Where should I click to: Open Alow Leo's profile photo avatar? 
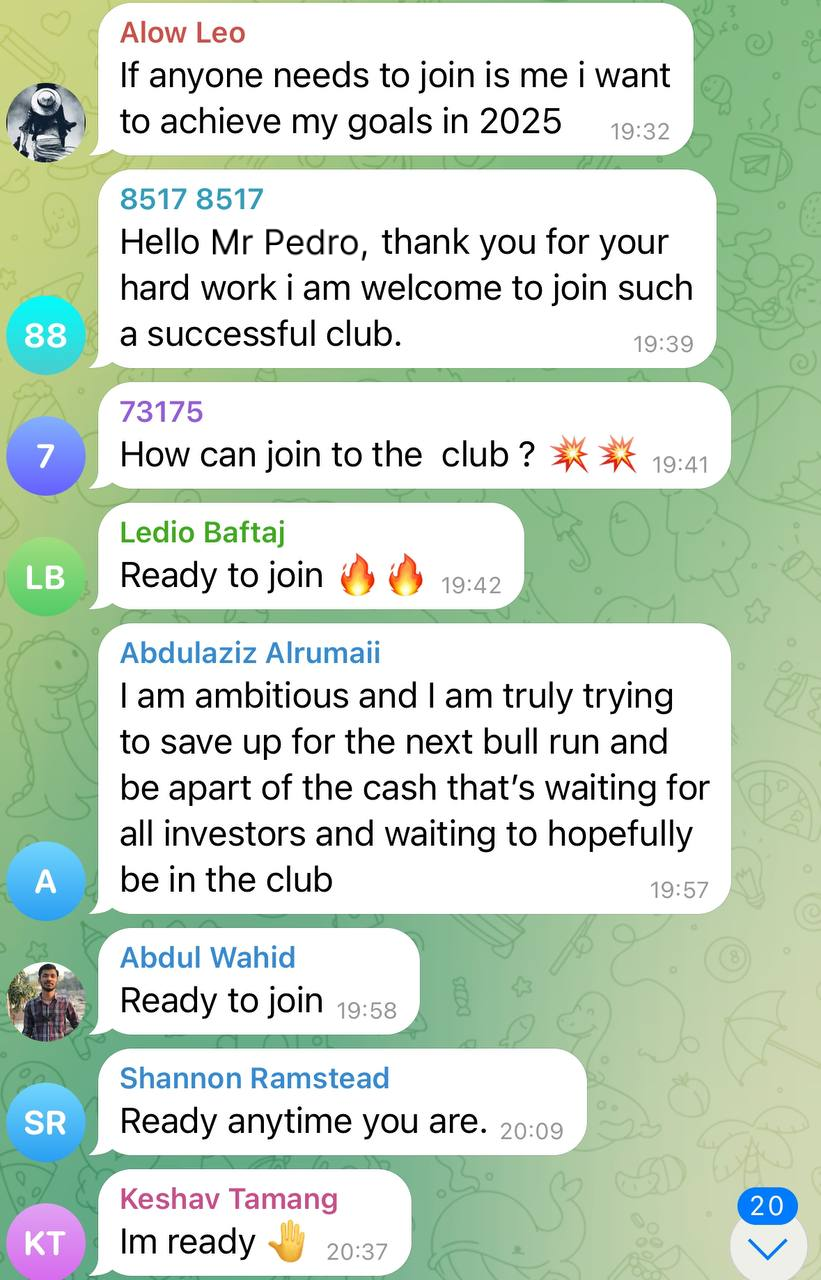[46, 123]
